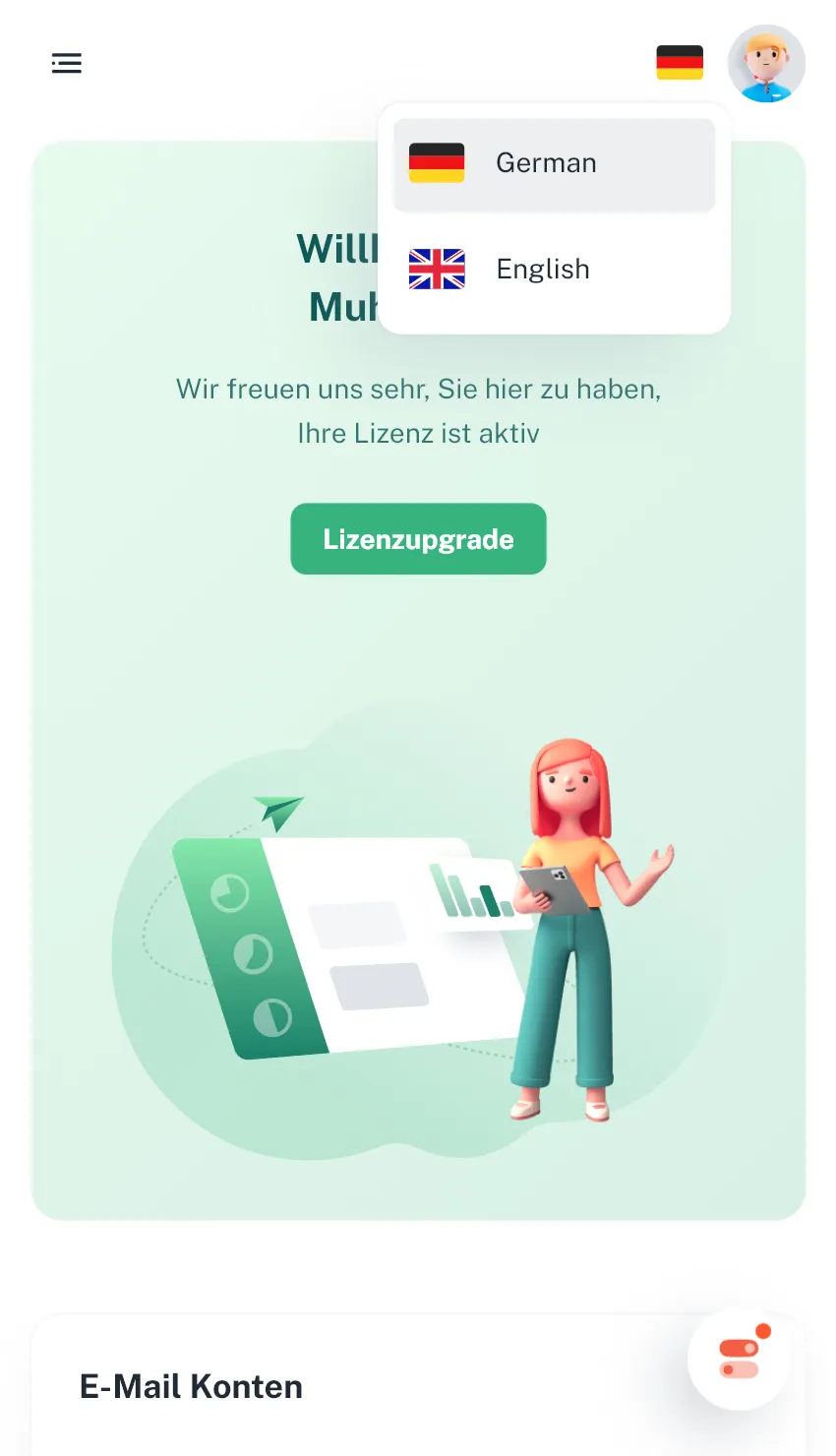Open the user profile avatar
This screenshot has height=1456, width=836.
click(x=766, y=64)
